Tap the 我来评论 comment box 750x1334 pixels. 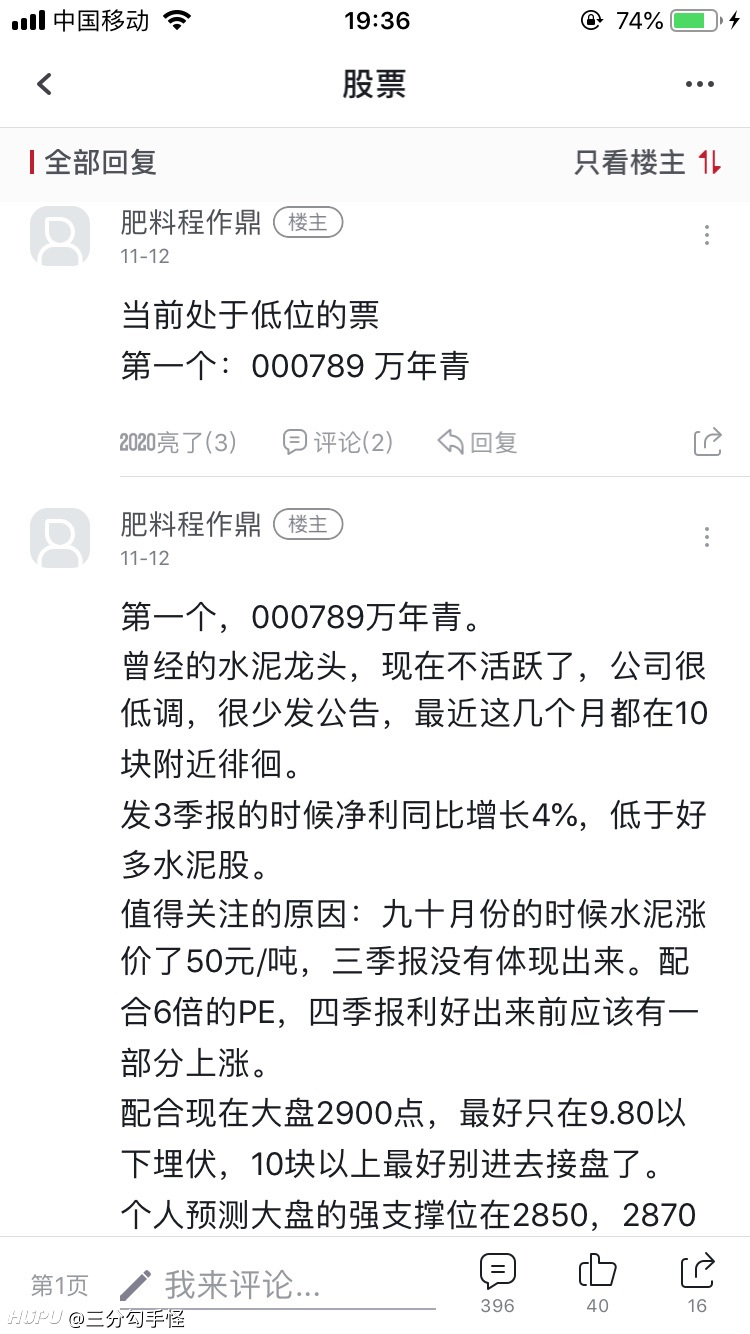tap(278, 1285)
